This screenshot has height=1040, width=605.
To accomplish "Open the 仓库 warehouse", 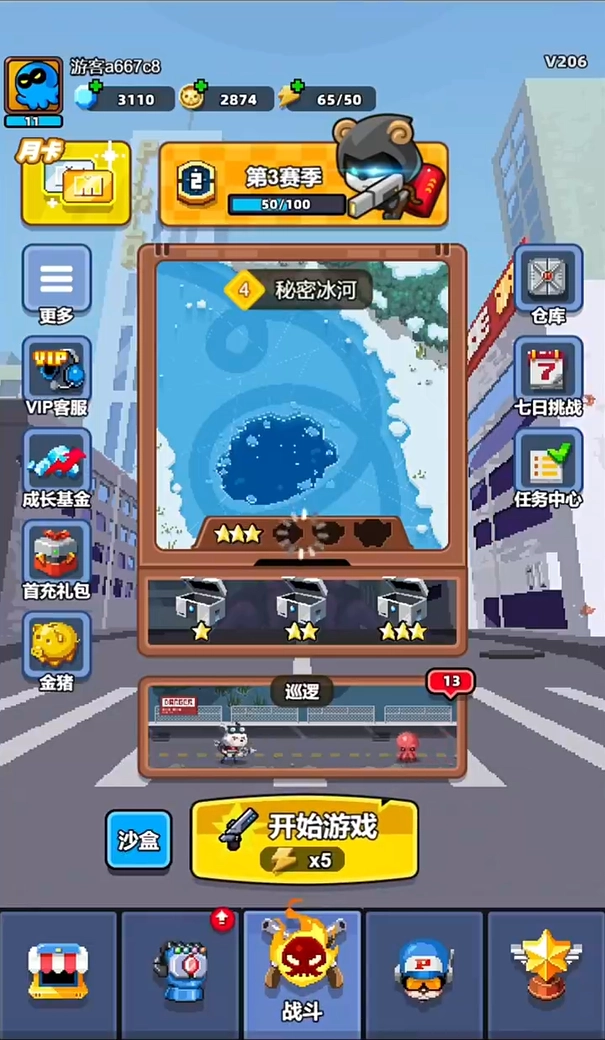I will tap(548, 284).
